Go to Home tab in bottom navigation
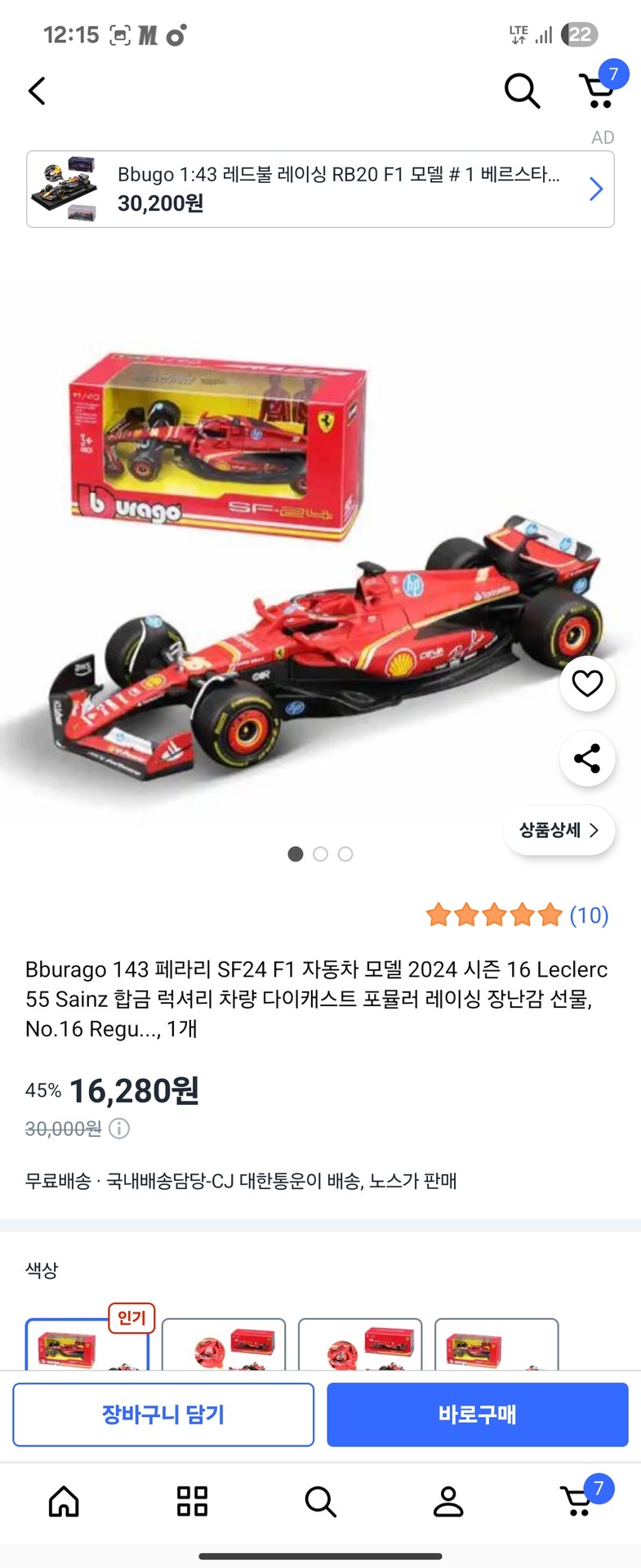The height and width of the screenshot is (1568, 641). (x=64, y=1499)
